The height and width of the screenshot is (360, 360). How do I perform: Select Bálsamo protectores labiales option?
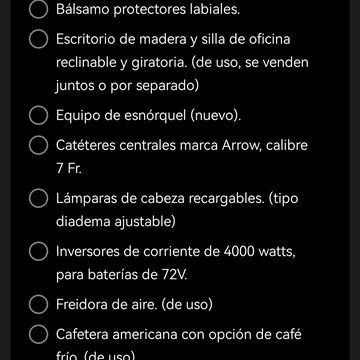38,9
